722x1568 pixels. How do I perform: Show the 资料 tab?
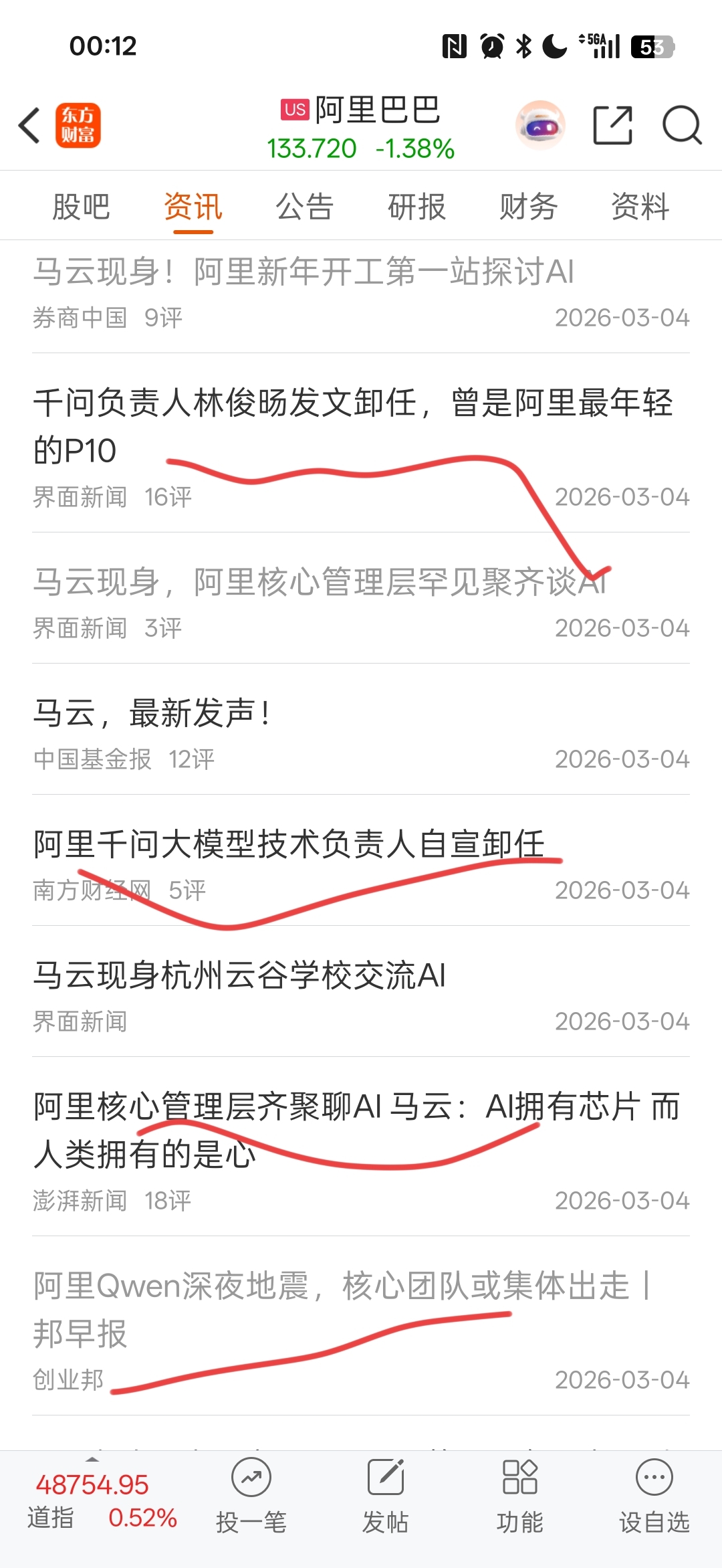640,207
